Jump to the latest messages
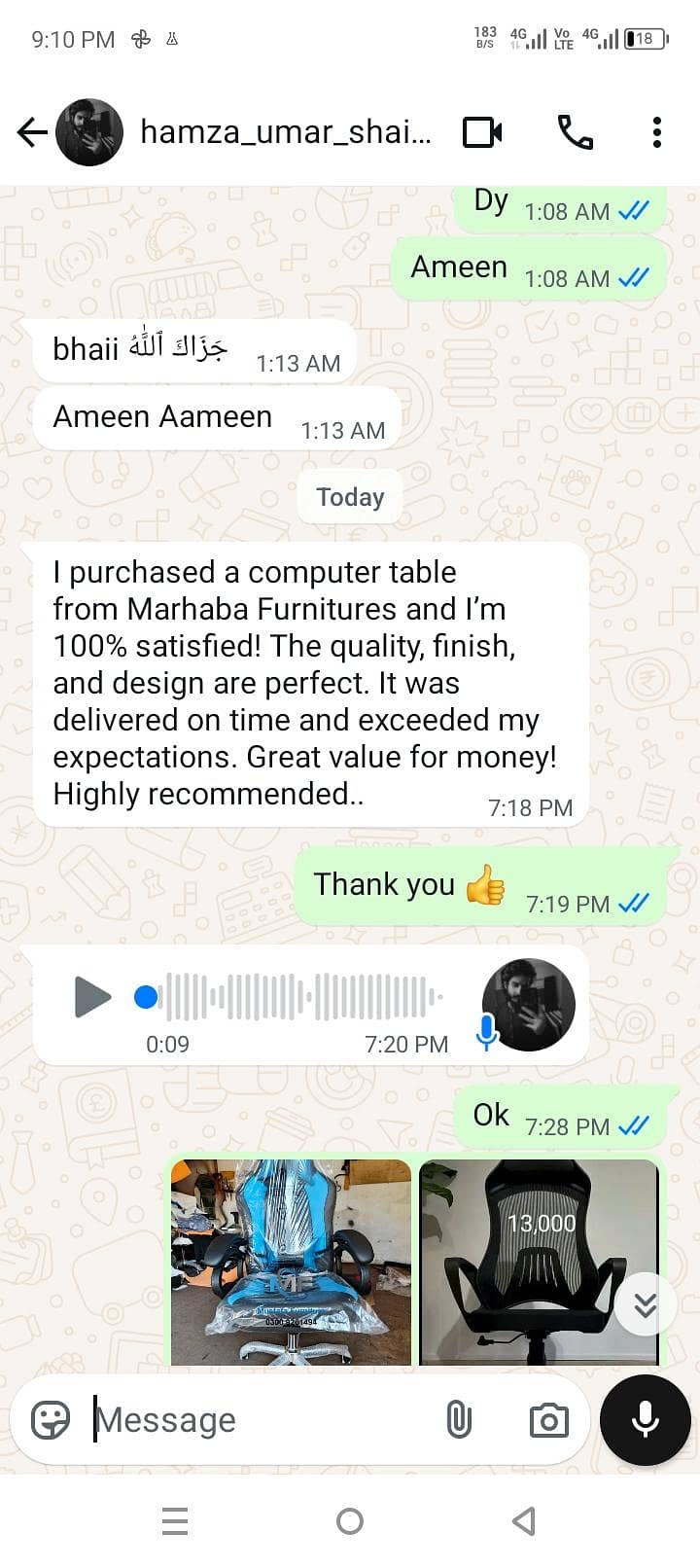The width and height of the screenshot is (700, 1568). (646, 1304)
